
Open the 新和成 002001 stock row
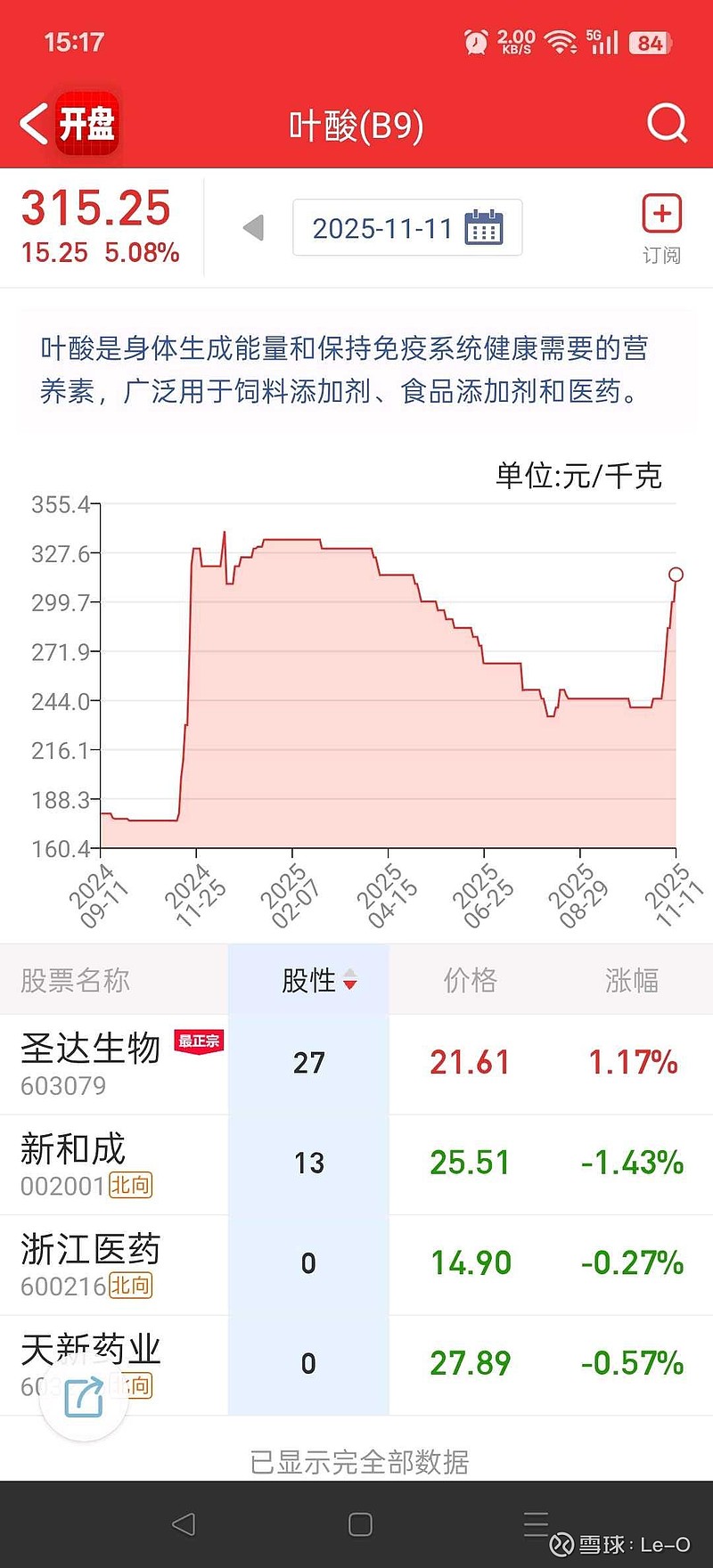coord(356,1164)
